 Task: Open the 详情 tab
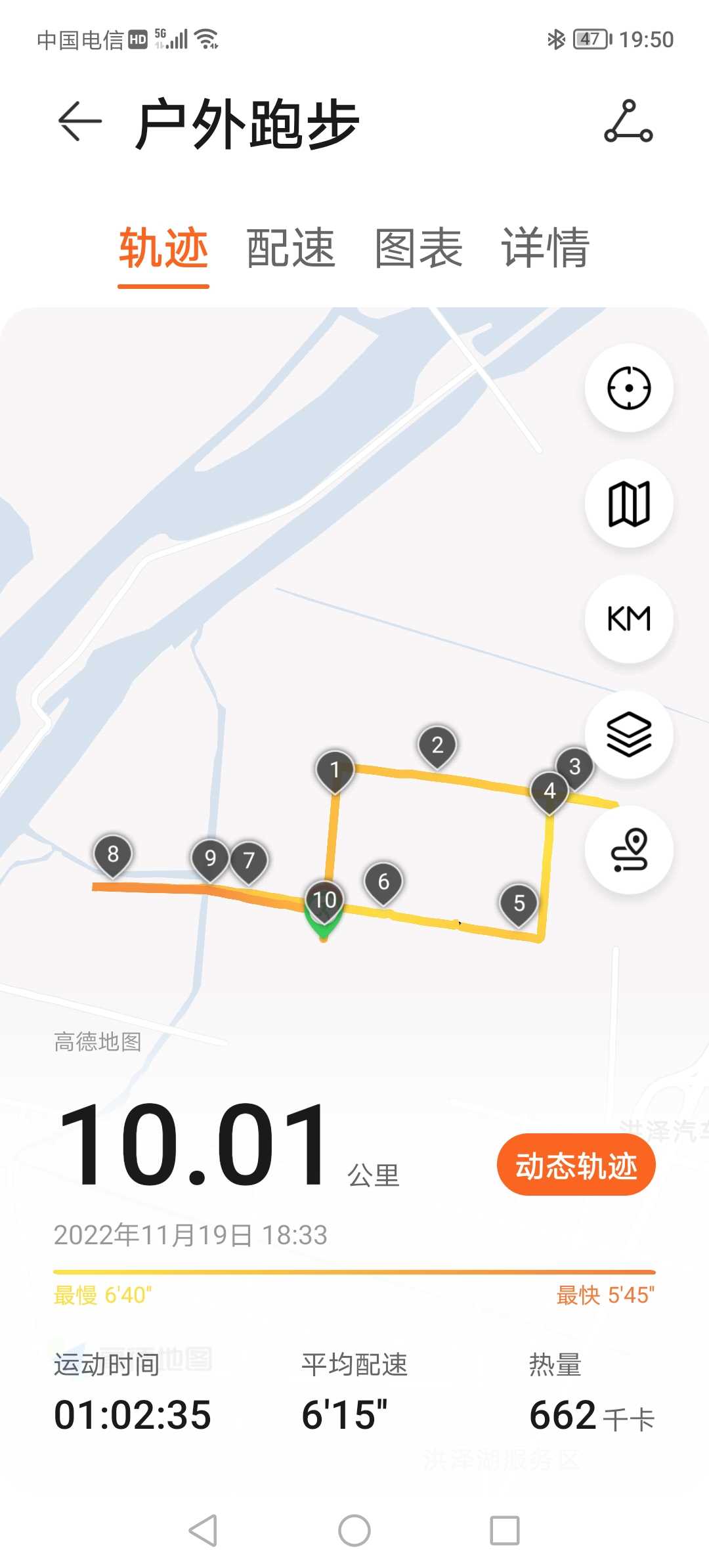click(x=546, y=248)
